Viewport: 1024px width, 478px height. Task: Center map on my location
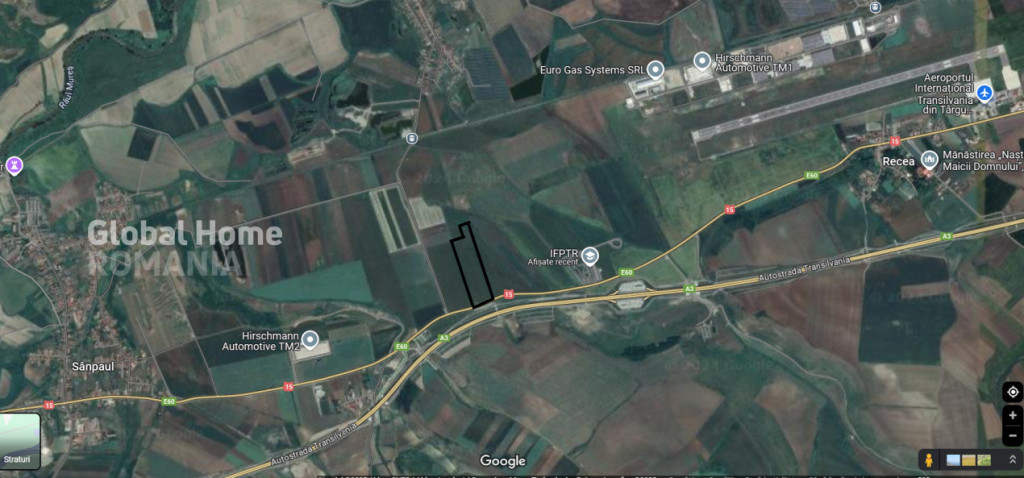point(1012,391)
